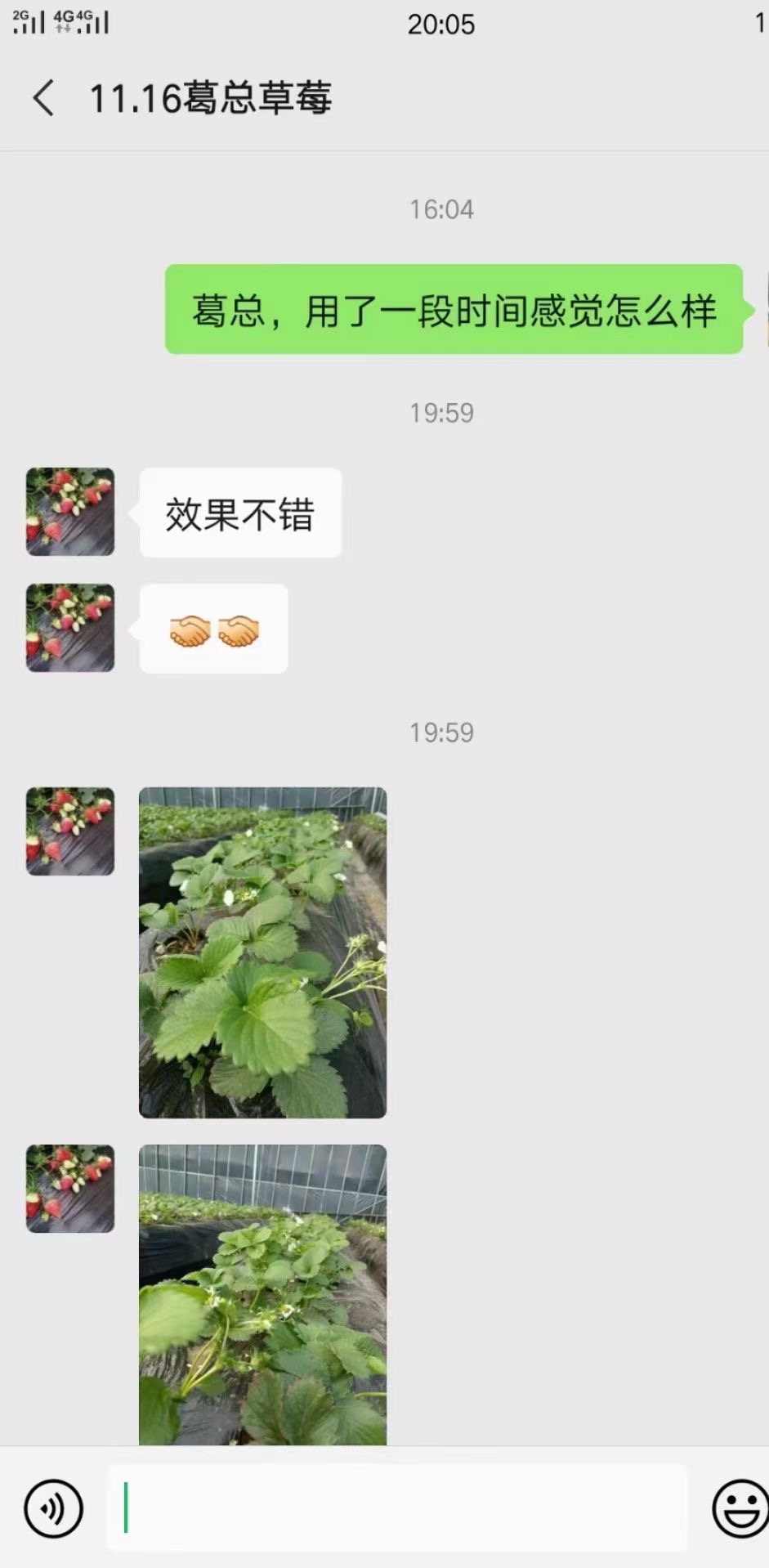Go back from the 11.16葛总草莓 chat
Screen dimensions: 769x1568
44,99
